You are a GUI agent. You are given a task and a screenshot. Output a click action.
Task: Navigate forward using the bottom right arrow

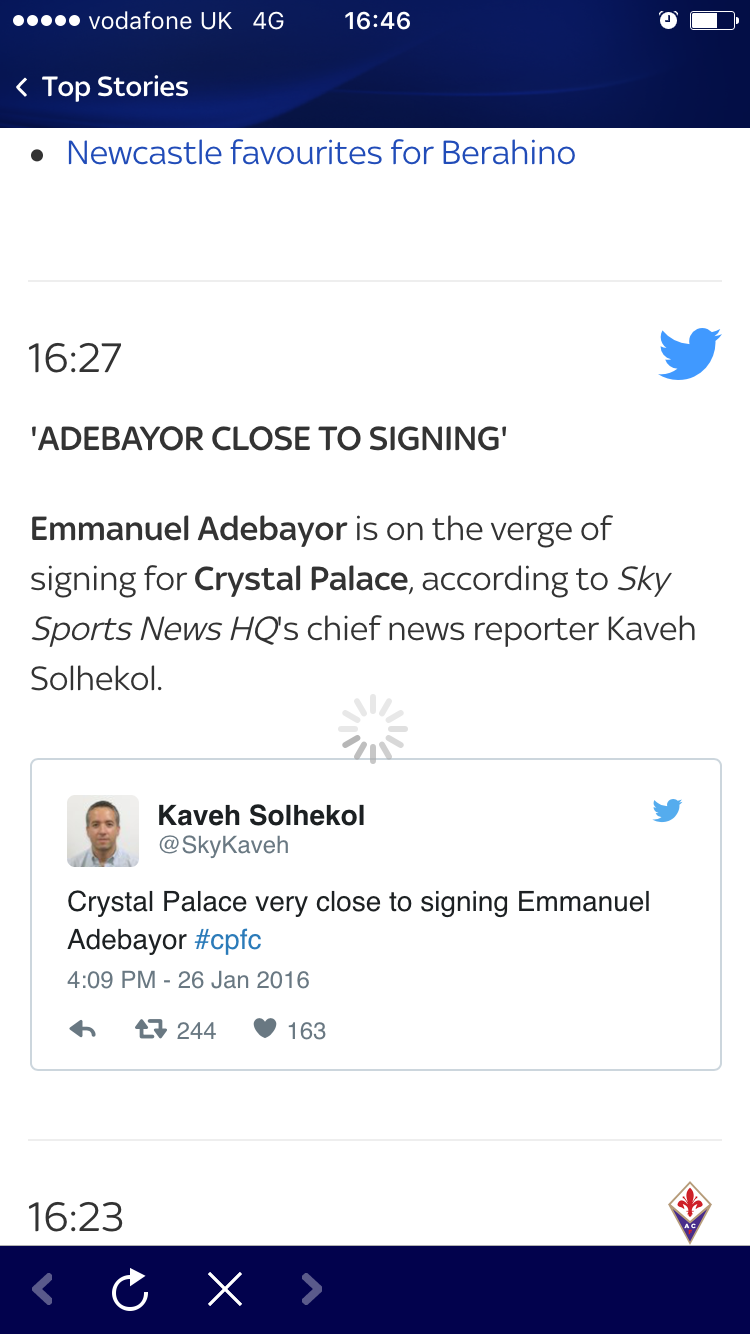312,1290
